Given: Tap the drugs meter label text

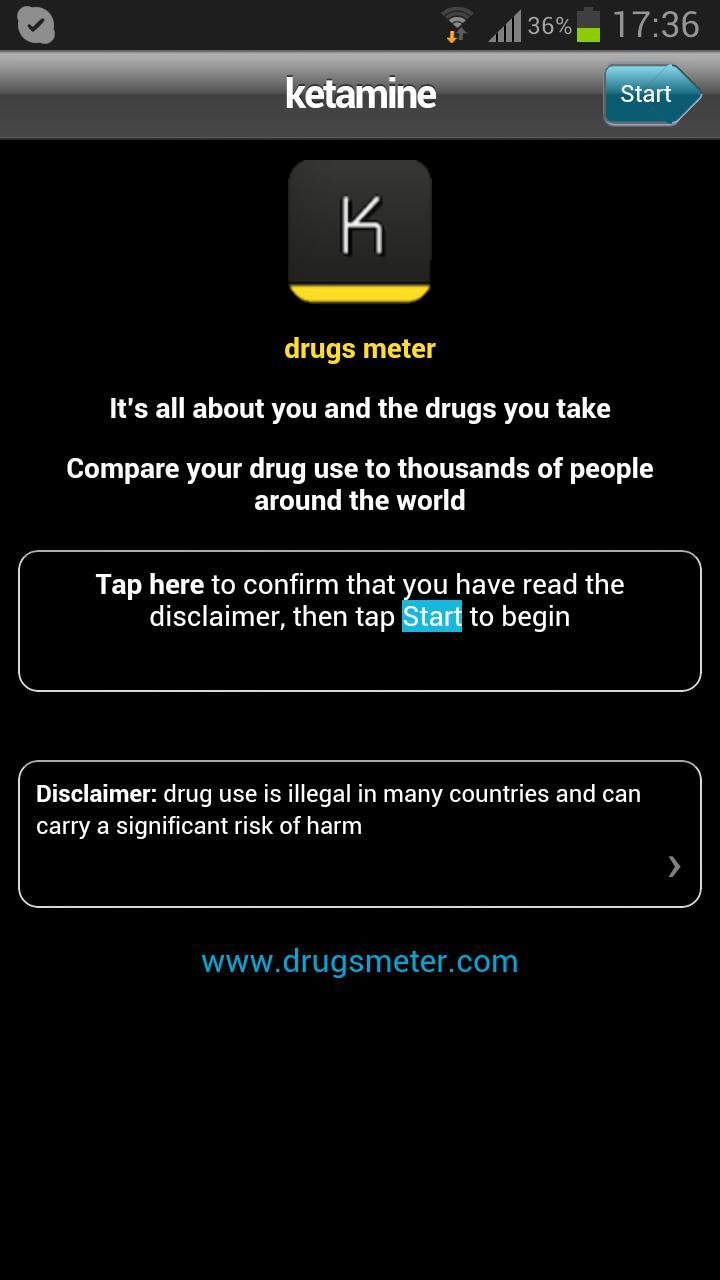Looking at the screenshot, I should coord(360,348).
